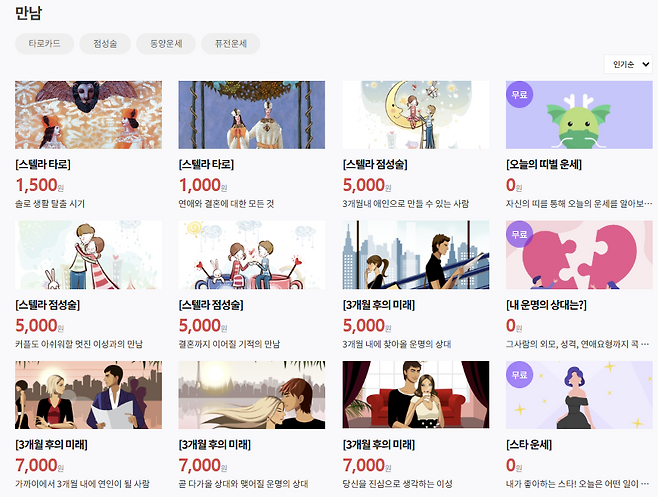Open 당신을 진심으로 생각하는 이성 card
This screenshot has width=658, height=497.
(x=415, y=395)
